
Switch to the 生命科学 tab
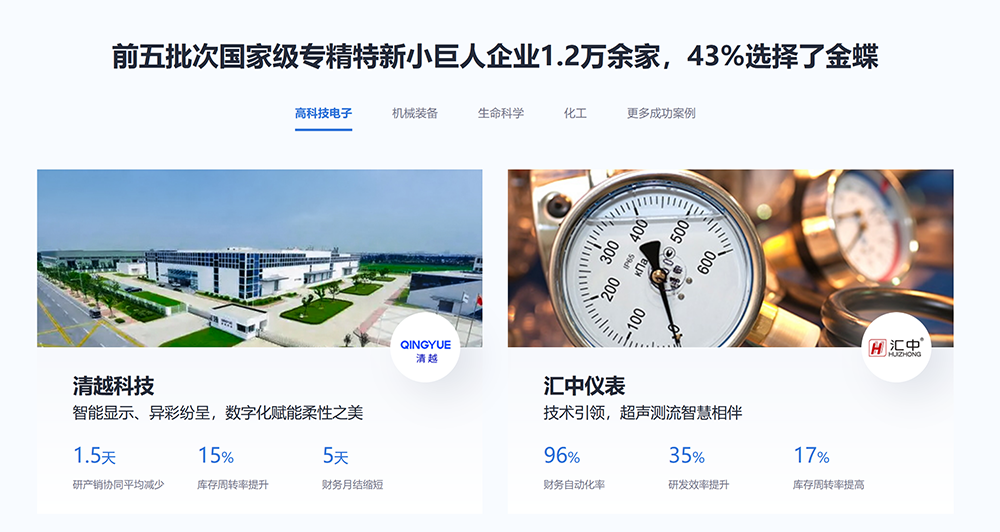tap(500, 114)
